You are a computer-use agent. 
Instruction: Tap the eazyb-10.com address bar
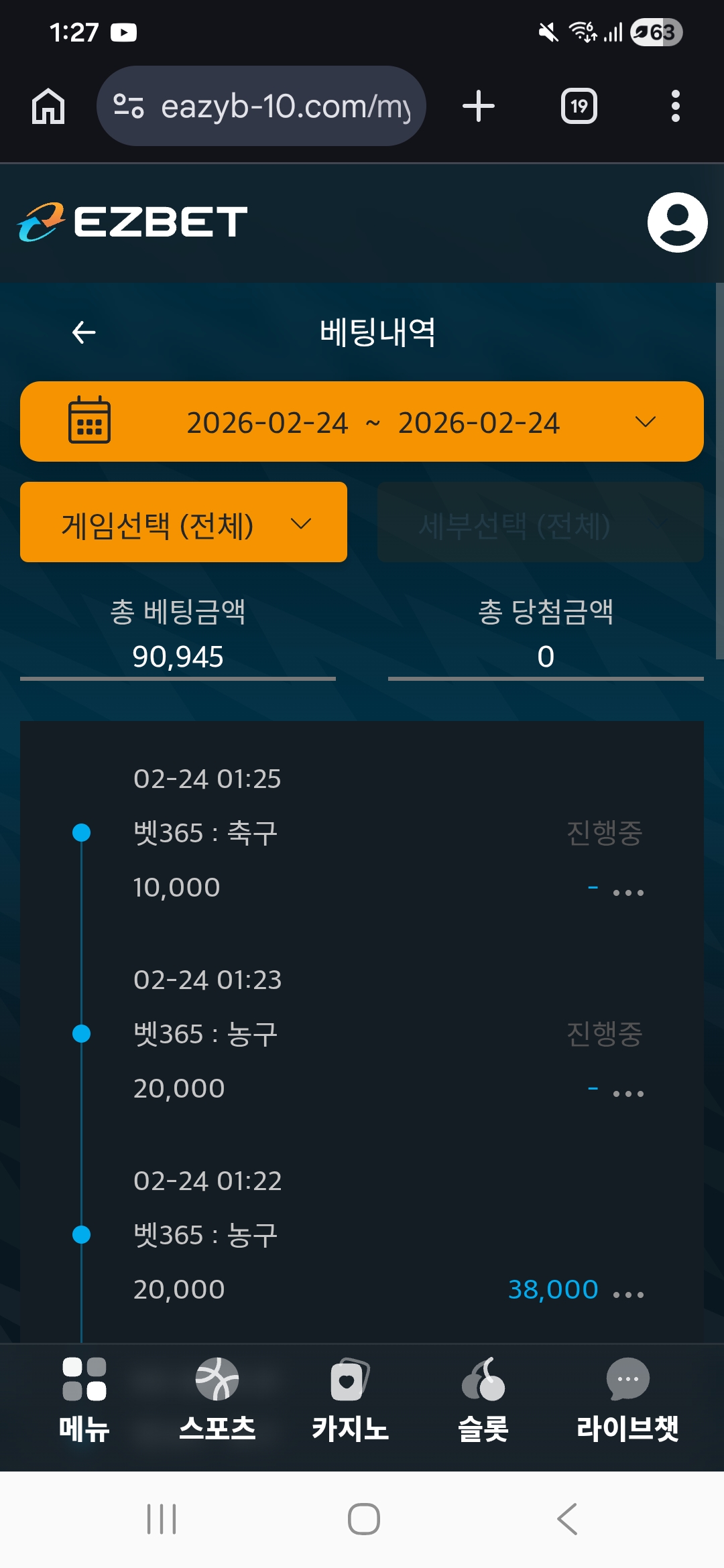point(261,106)
